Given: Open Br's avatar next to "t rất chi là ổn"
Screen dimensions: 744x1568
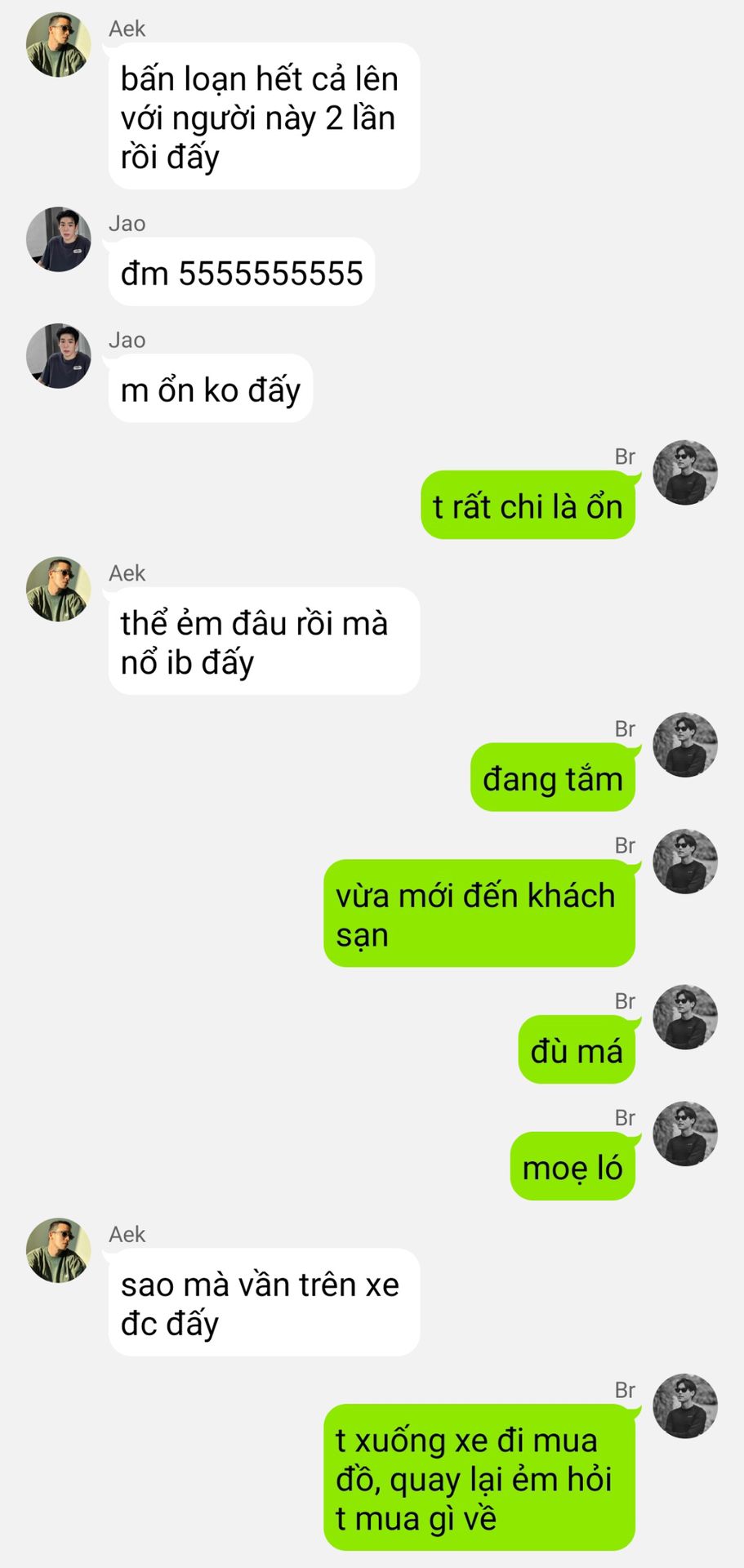Looking at the screenshot, I should (685, 473).
